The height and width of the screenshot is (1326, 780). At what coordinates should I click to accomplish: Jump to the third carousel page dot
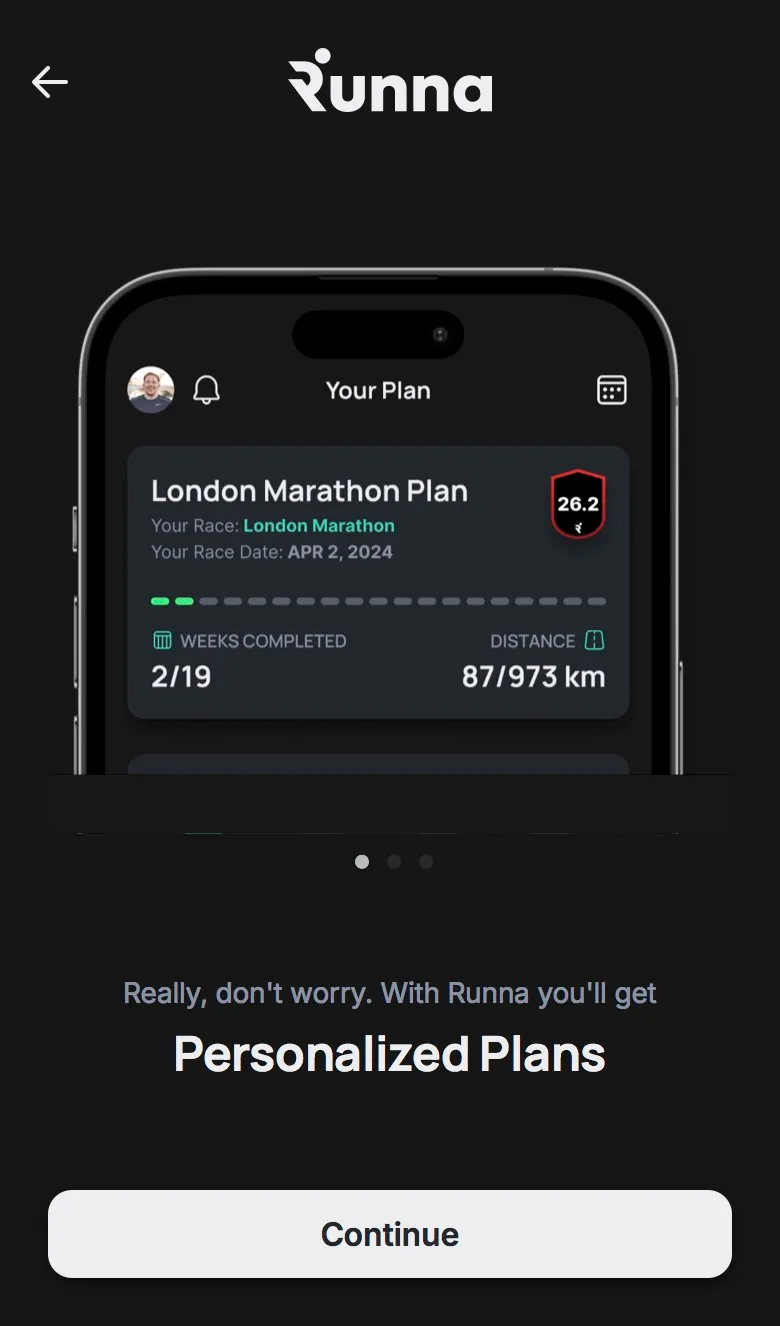click(x=426, y=861)
